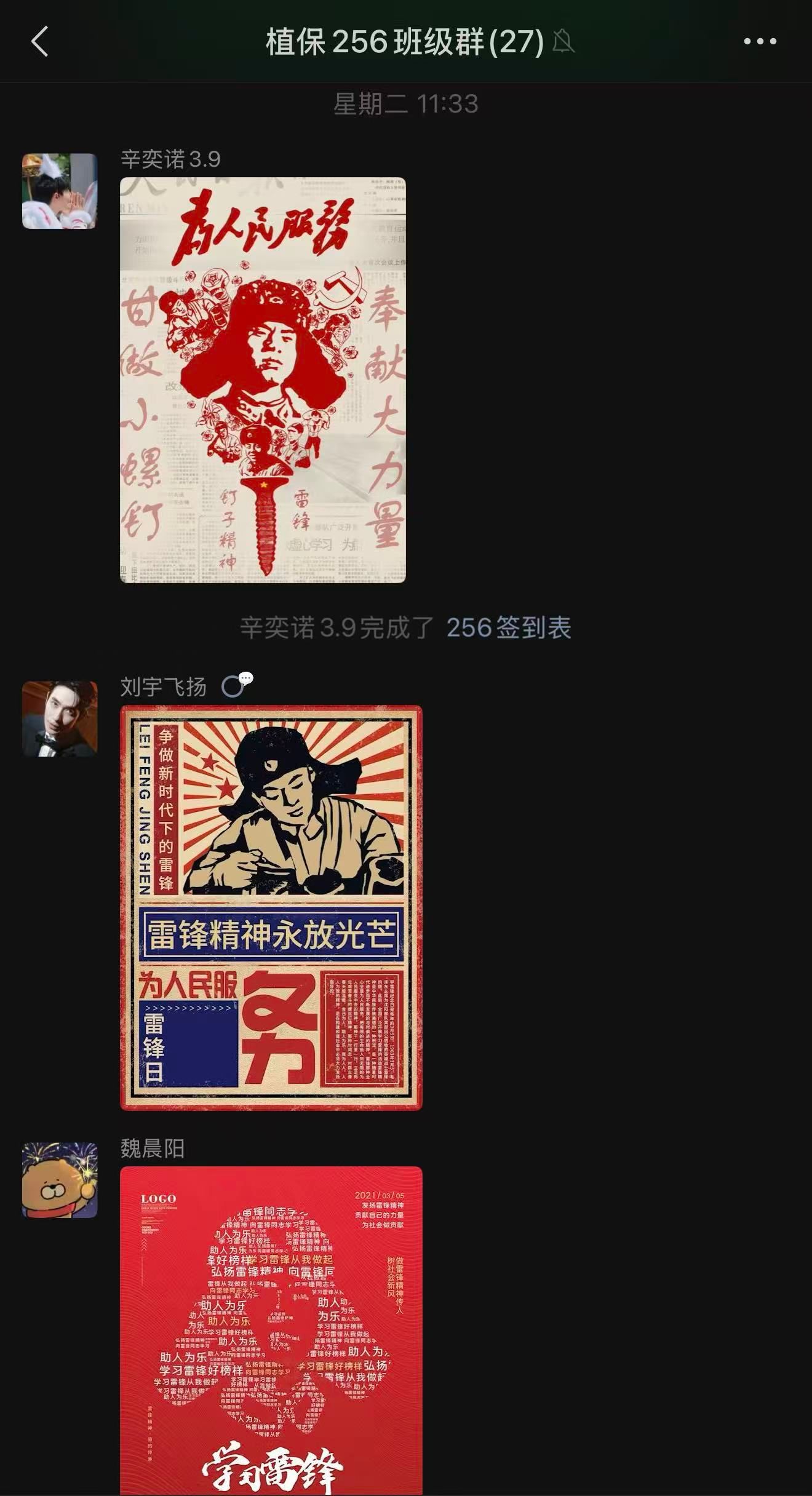Go back from the group chat
Screen dimensions: 812x1496
(x=40, y=42)
